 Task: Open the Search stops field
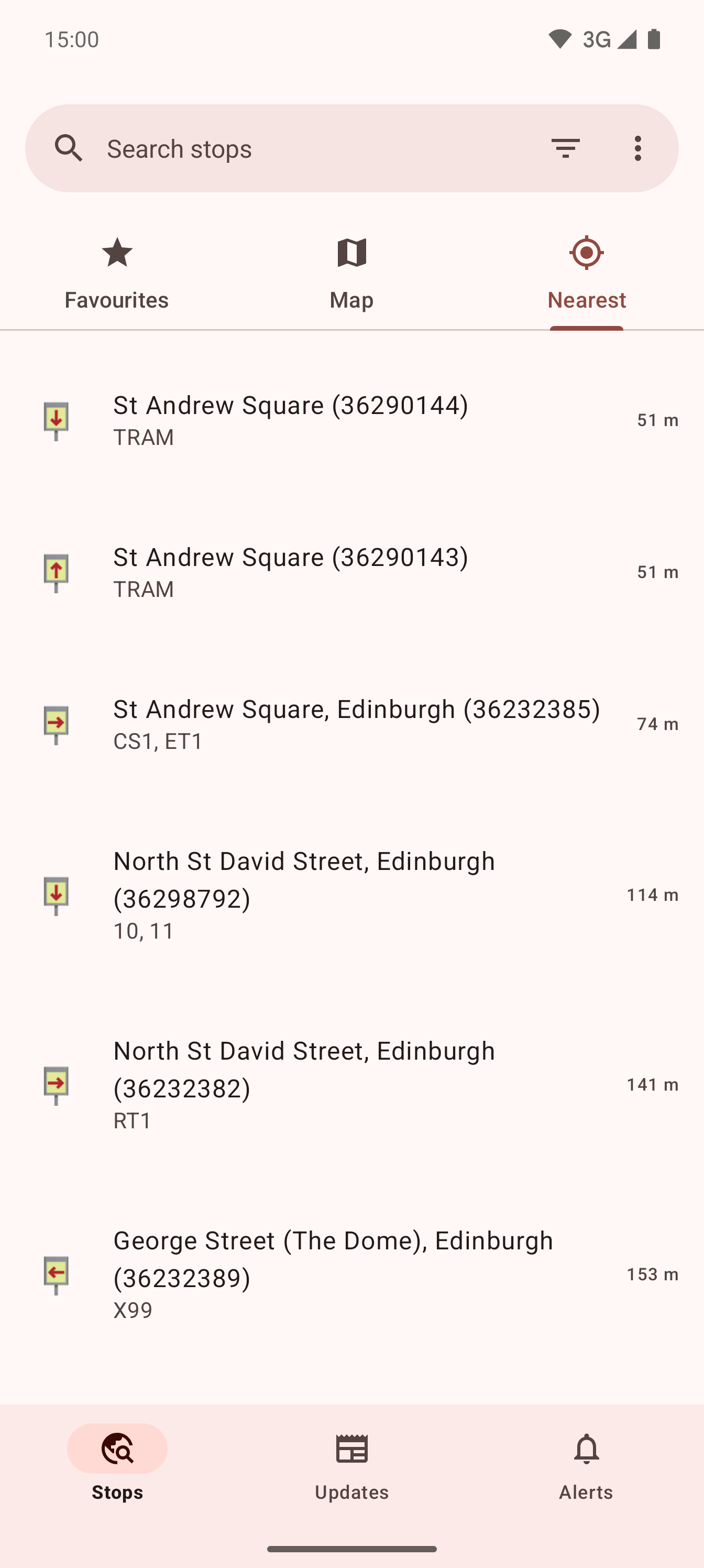click(x=316, y=148)
